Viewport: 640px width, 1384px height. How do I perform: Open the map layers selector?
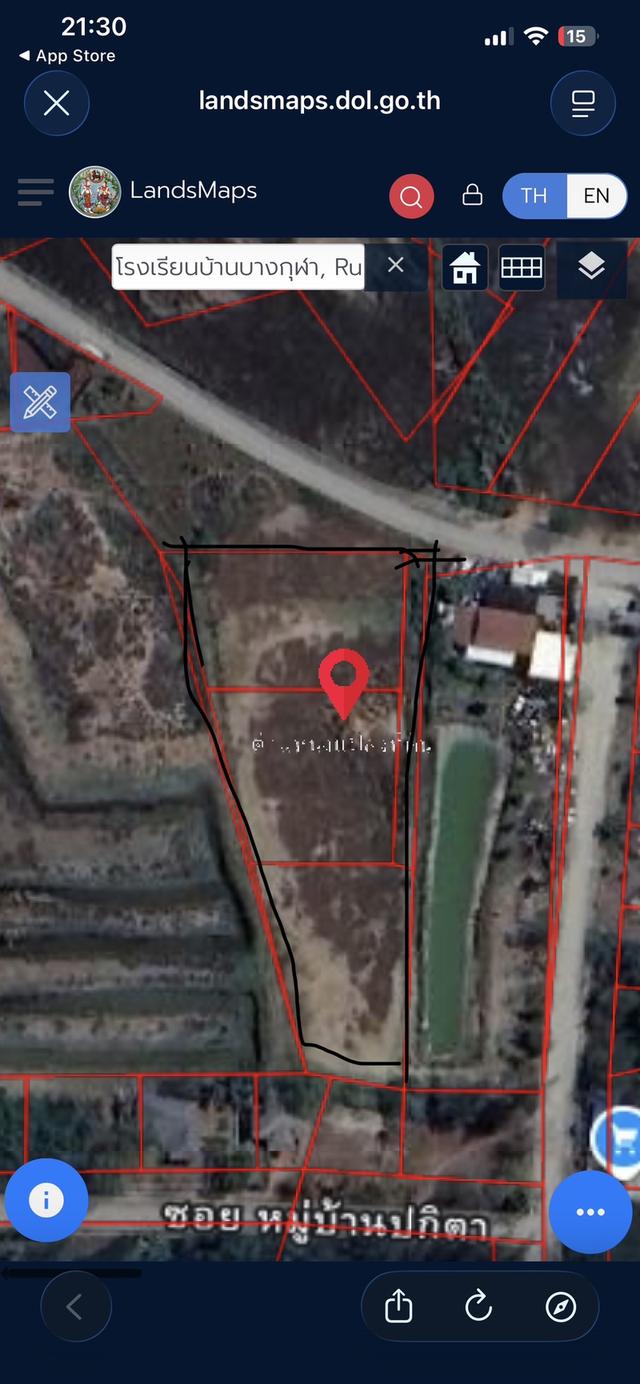591,267
